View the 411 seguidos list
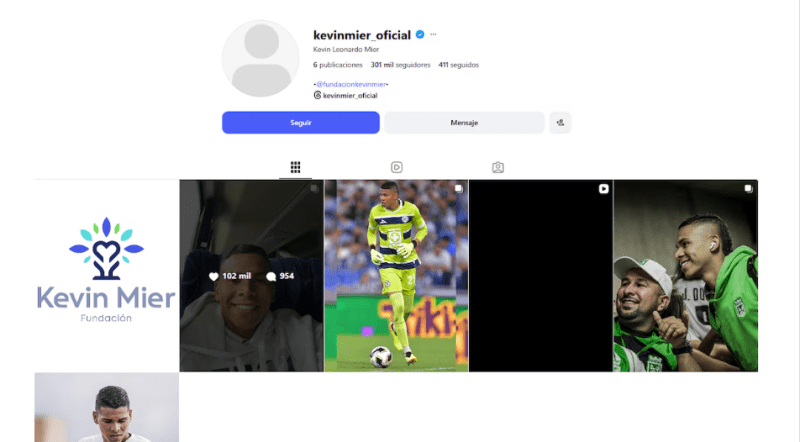 458,65
